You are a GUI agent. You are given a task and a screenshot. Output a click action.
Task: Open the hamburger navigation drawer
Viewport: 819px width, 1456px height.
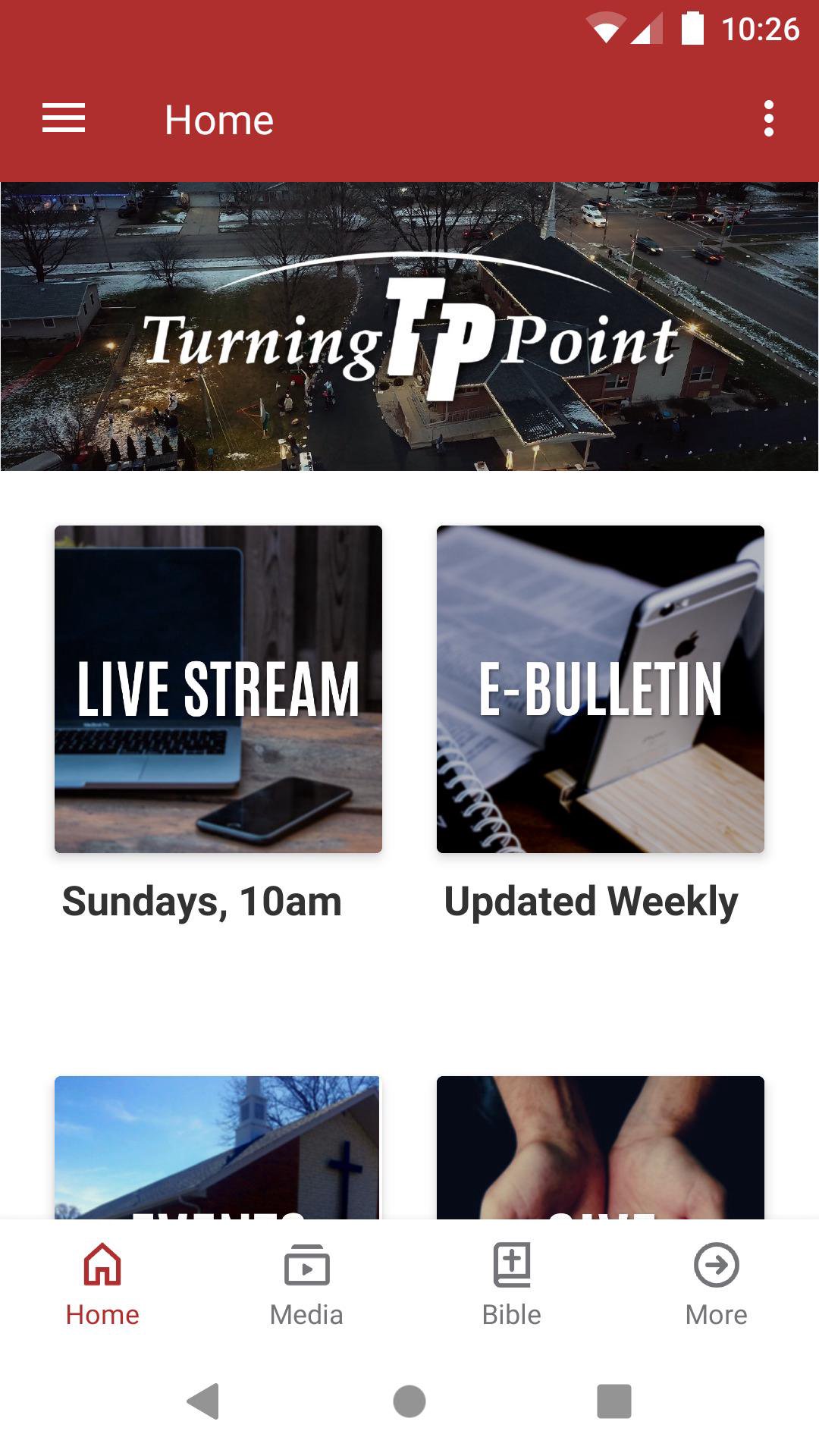point(64,119)
